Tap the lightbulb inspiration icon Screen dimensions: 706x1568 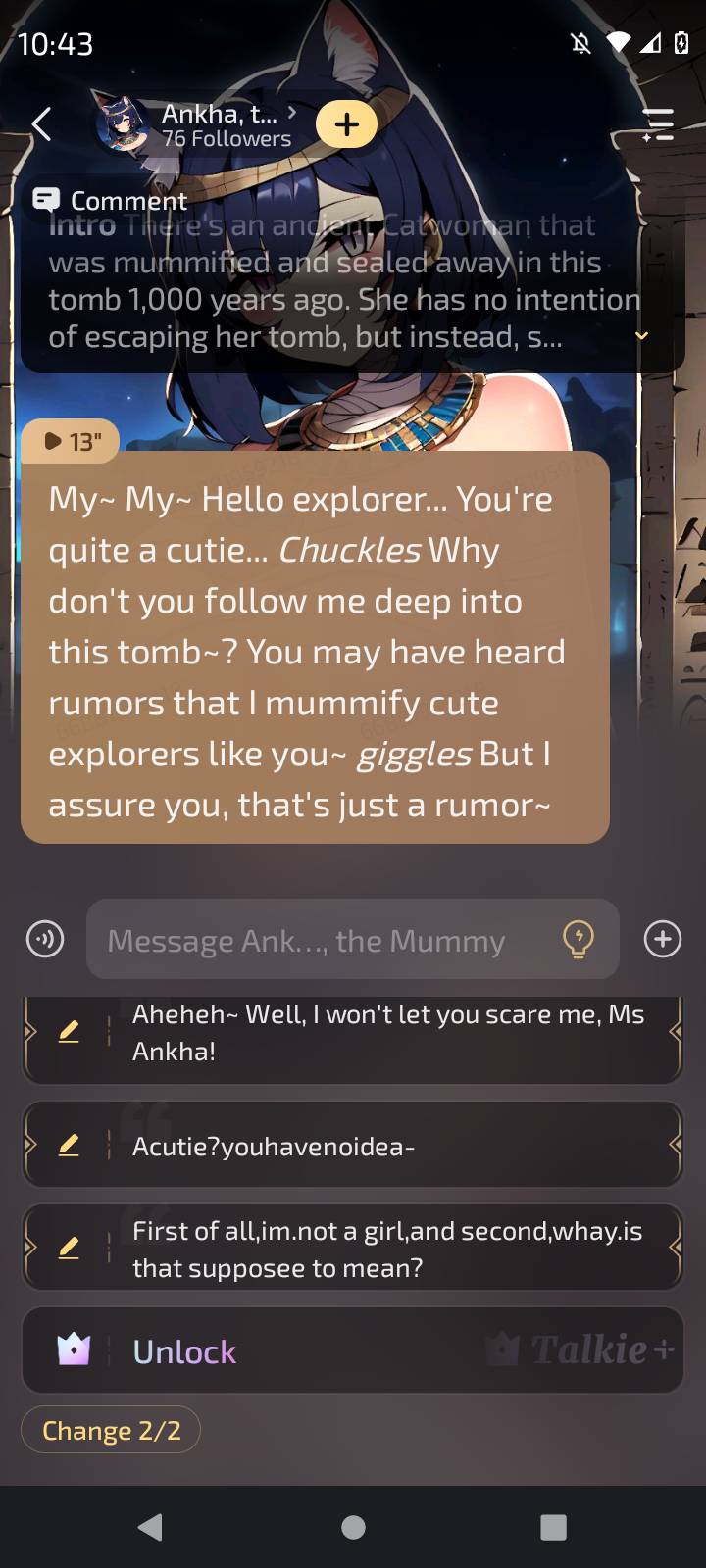(x=579, y=939)
